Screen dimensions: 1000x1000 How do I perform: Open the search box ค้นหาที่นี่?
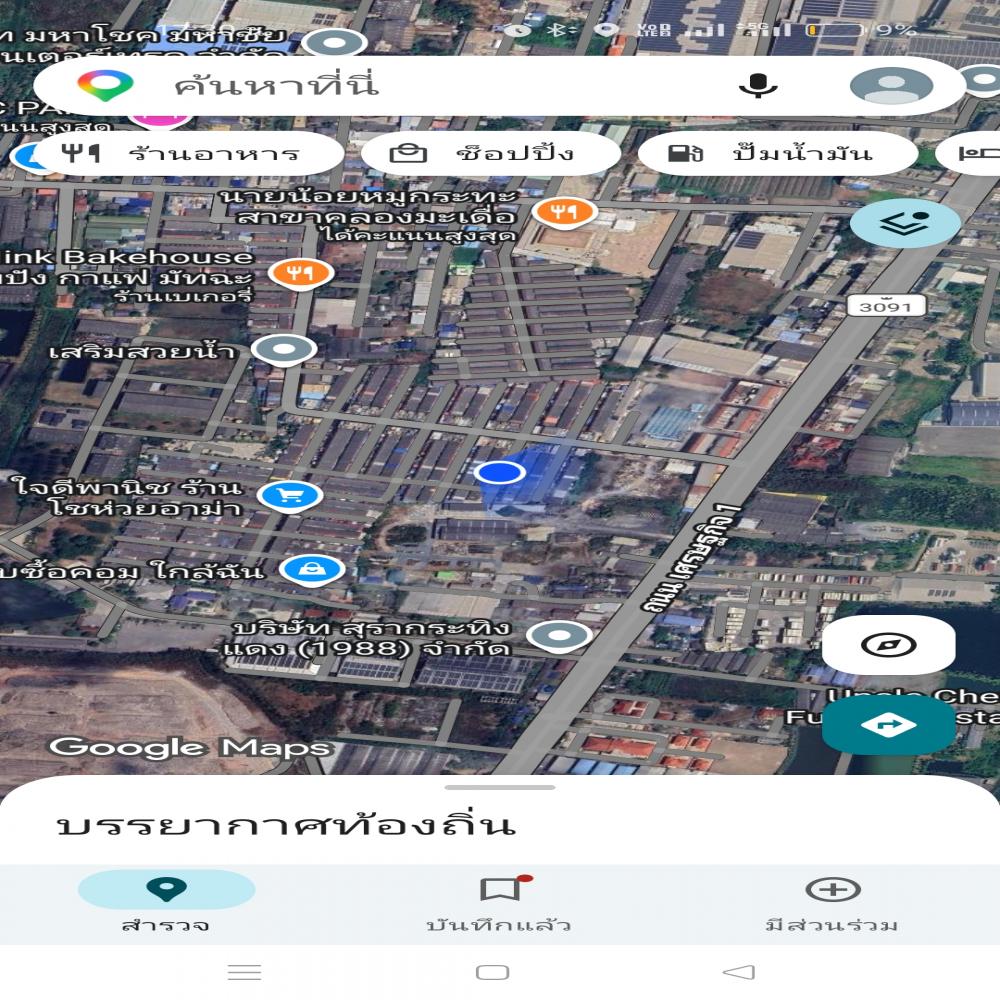400,86
